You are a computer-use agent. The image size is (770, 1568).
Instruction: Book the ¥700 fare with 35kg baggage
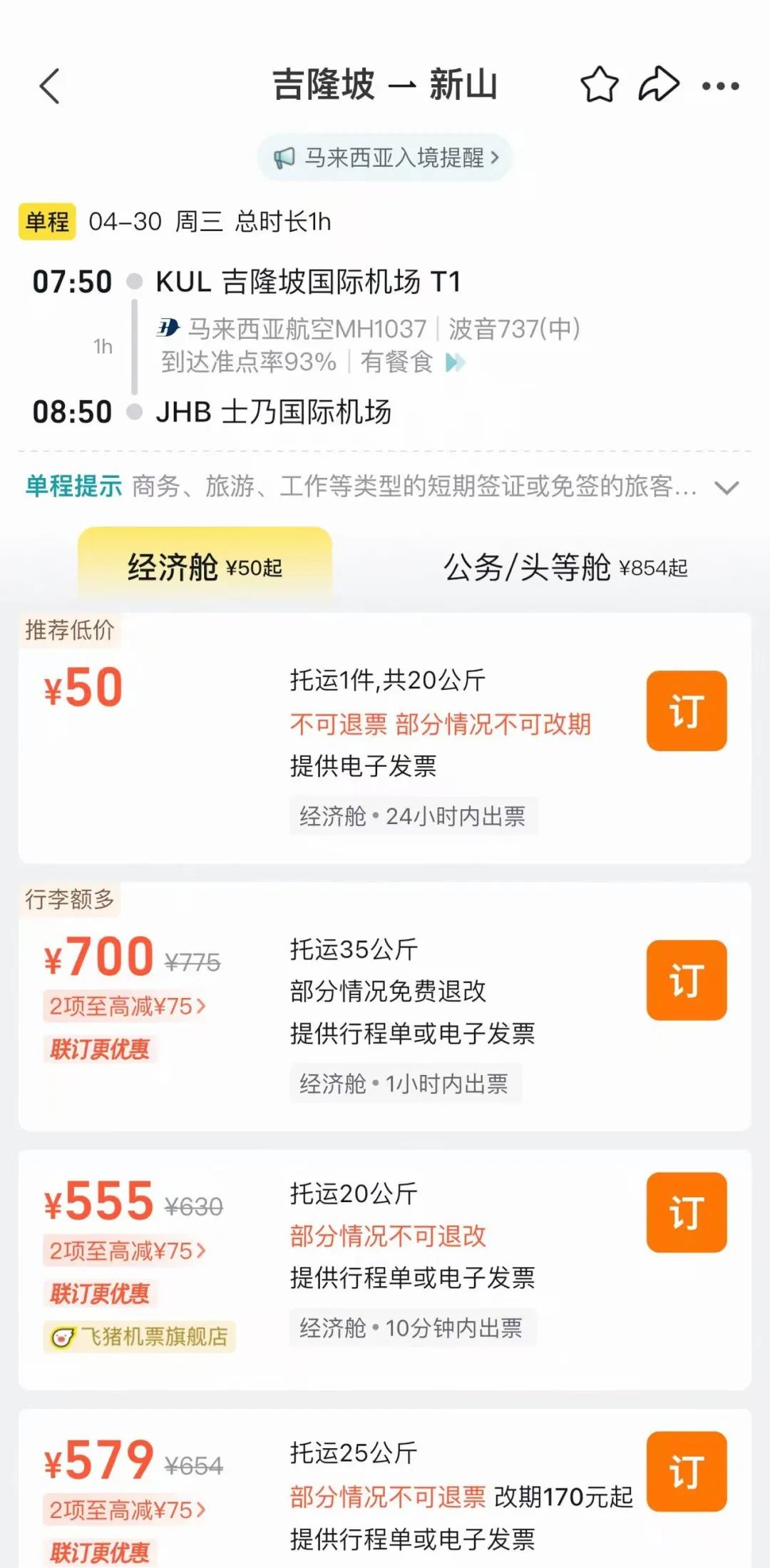click(x=686, y=979)
